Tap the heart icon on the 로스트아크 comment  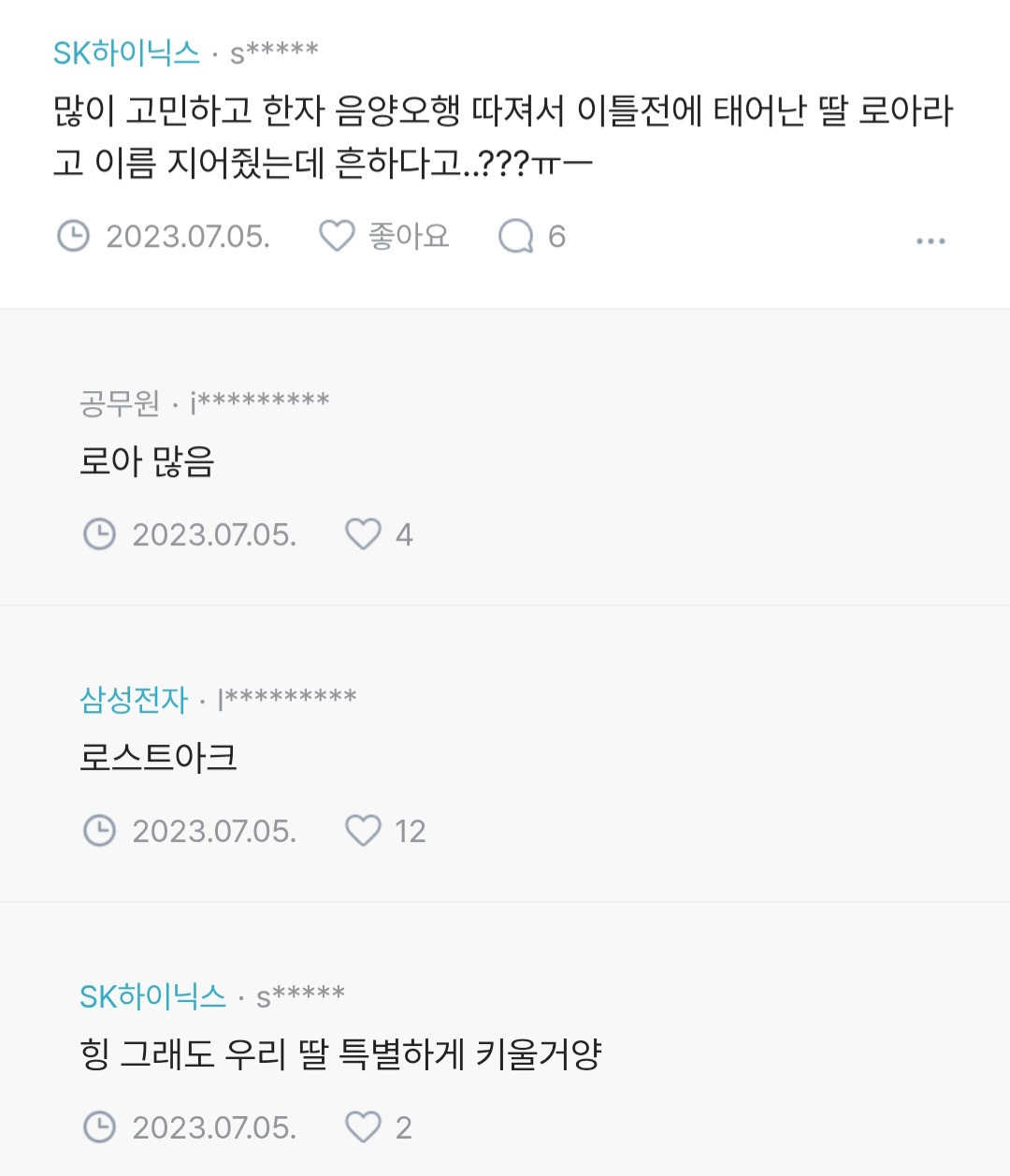click(x=363, y=829)
